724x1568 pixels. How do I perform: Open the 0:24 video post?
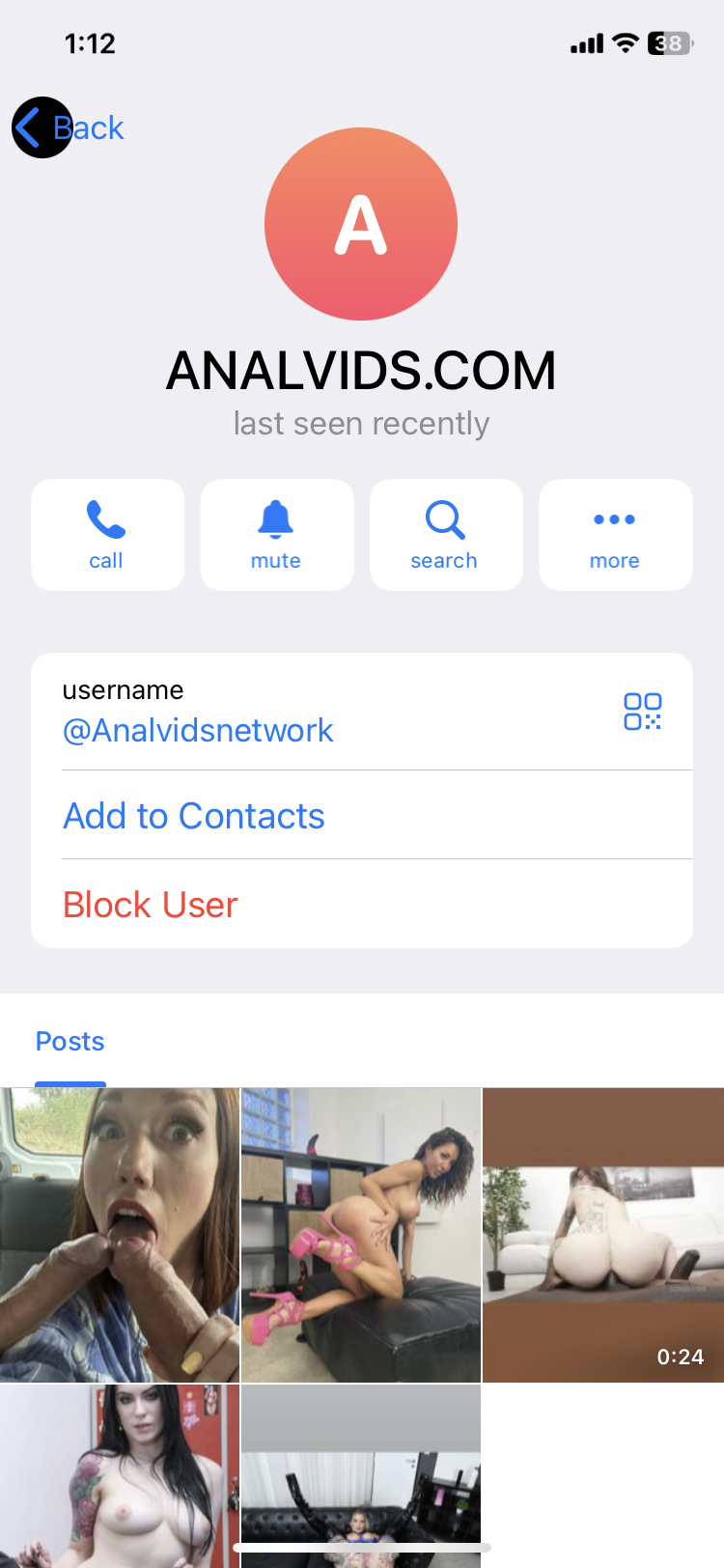(602, 1235)
